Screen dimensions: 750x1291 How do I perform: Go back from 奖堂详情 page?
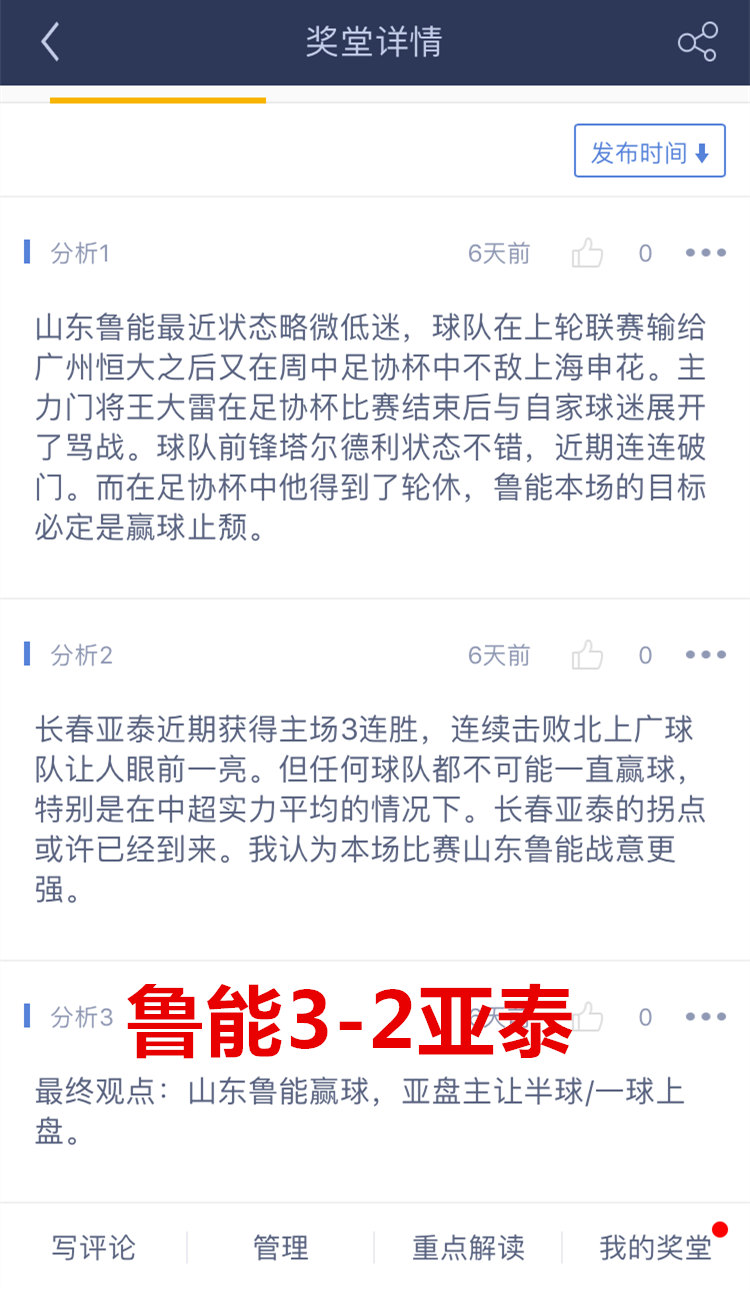[x=50, y=43]
